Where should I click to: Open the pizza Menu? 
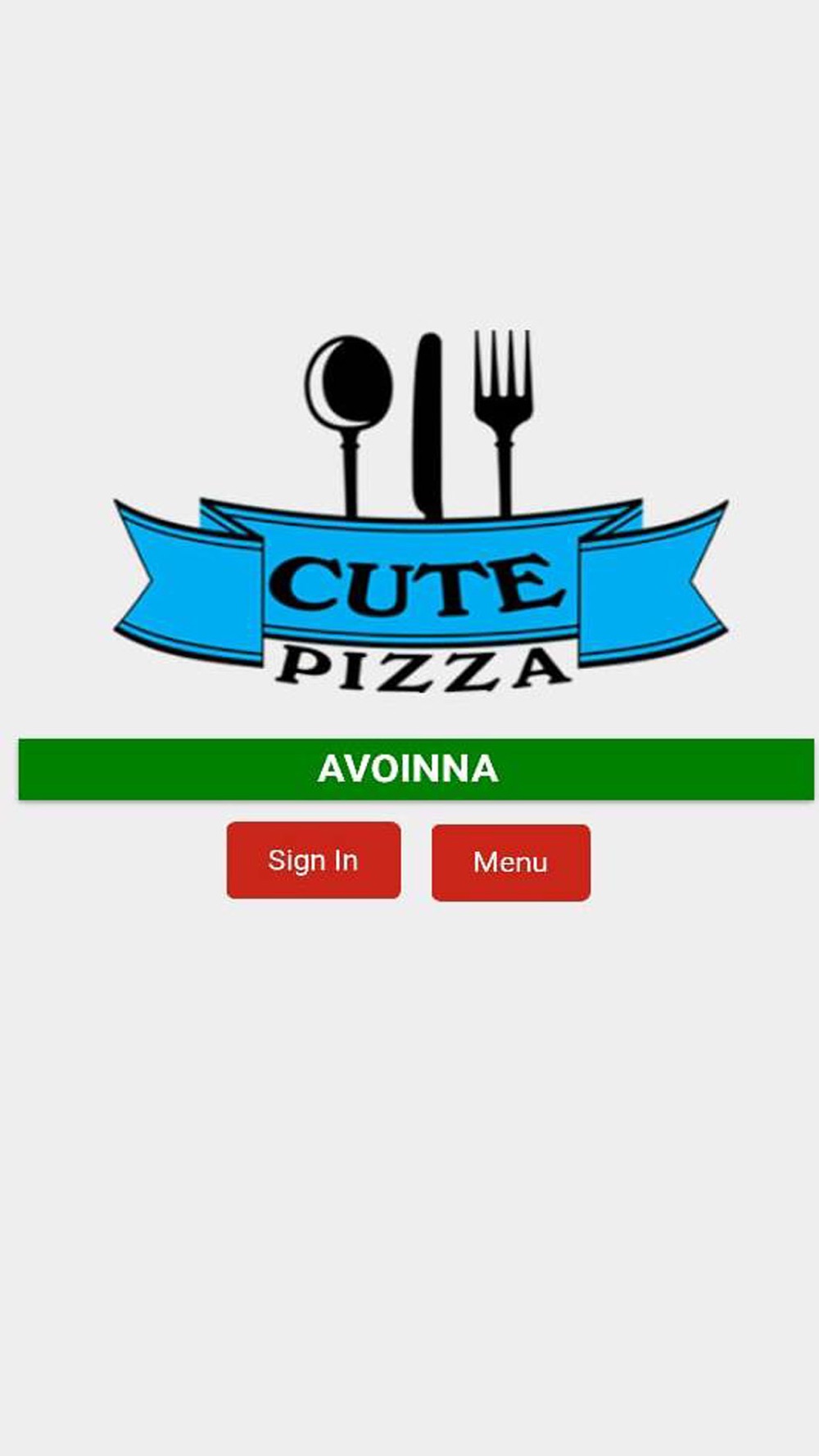pyautogui.click(x=511, y=862)
